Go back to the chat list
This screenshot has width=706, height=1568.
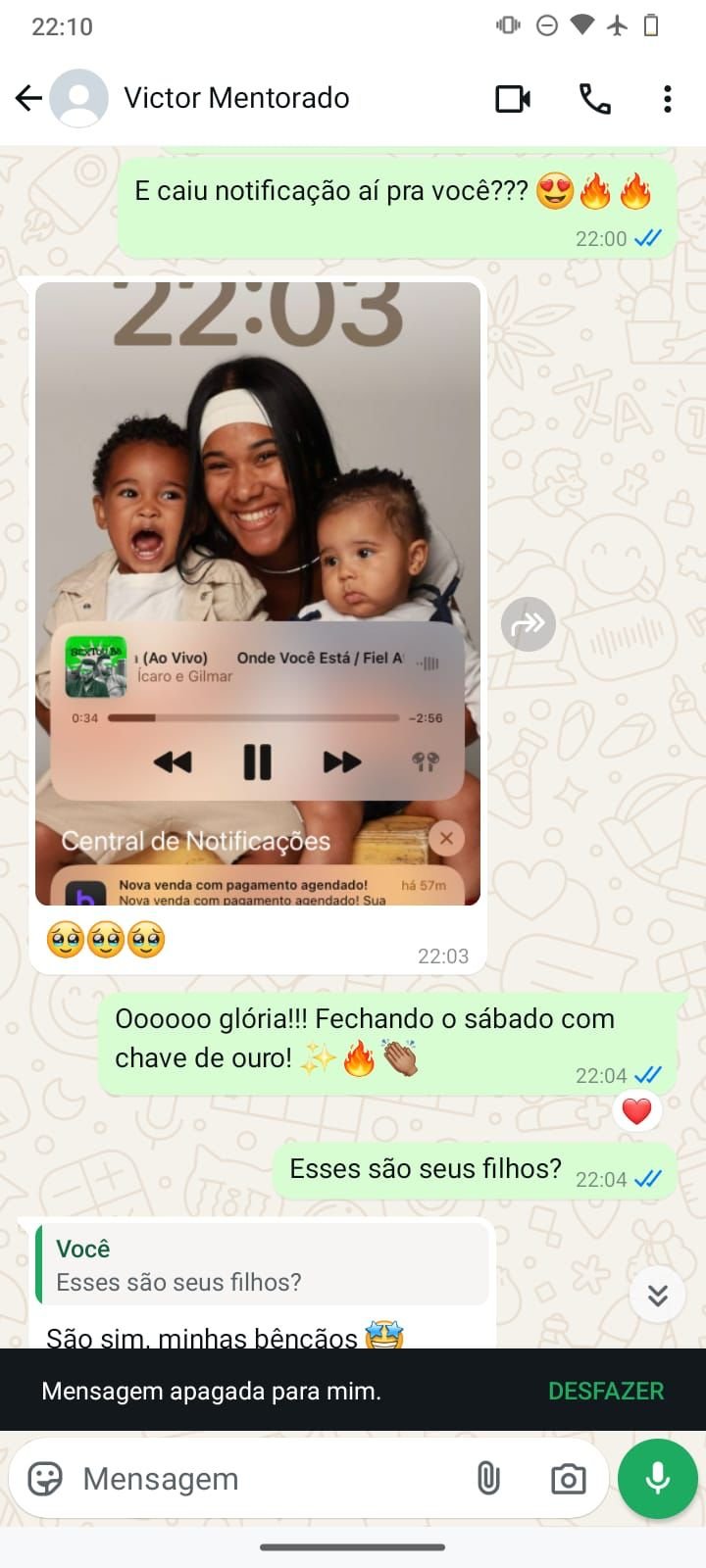pos(29,98)
